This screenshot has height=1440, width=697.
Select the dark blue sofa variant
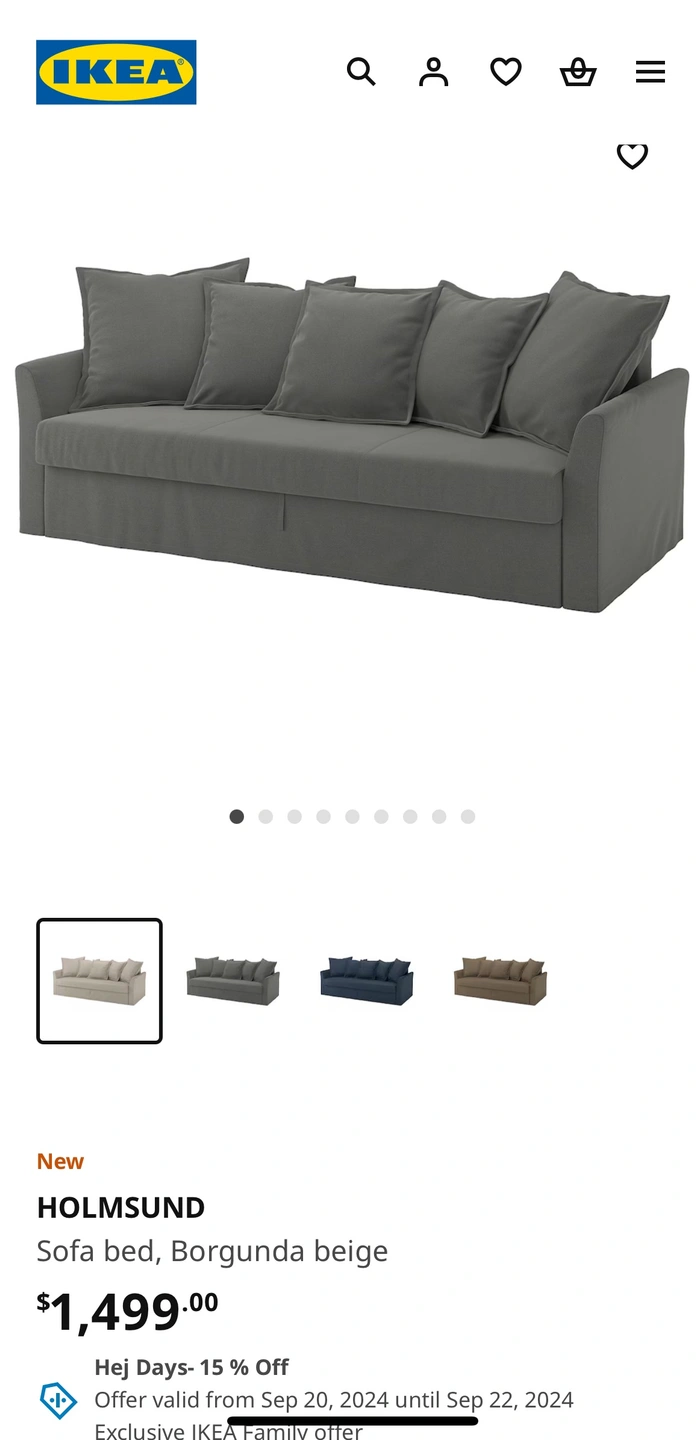(x=366, y=981)
